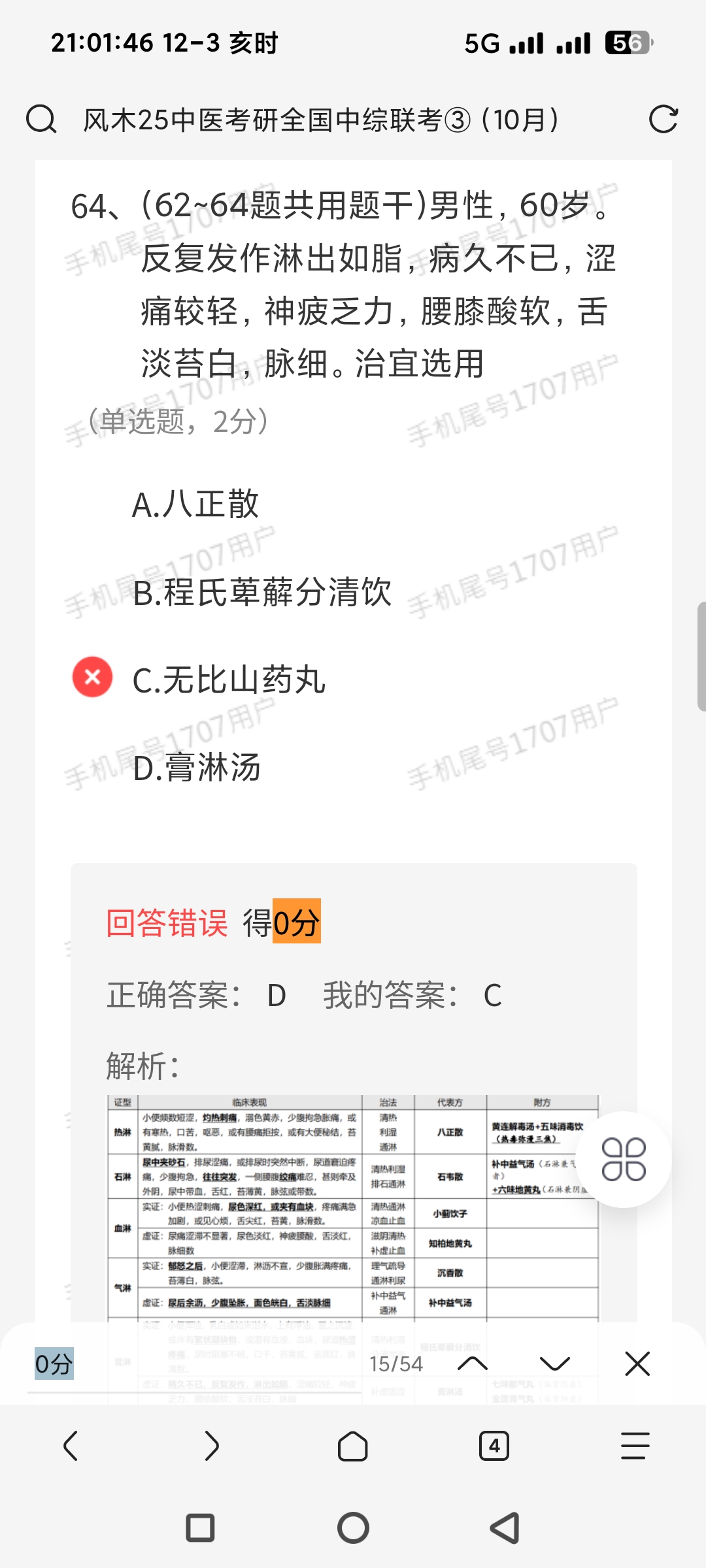Close the find-in-page bar
This screenshot has height=1568, width=706.
pos(637,1364)
